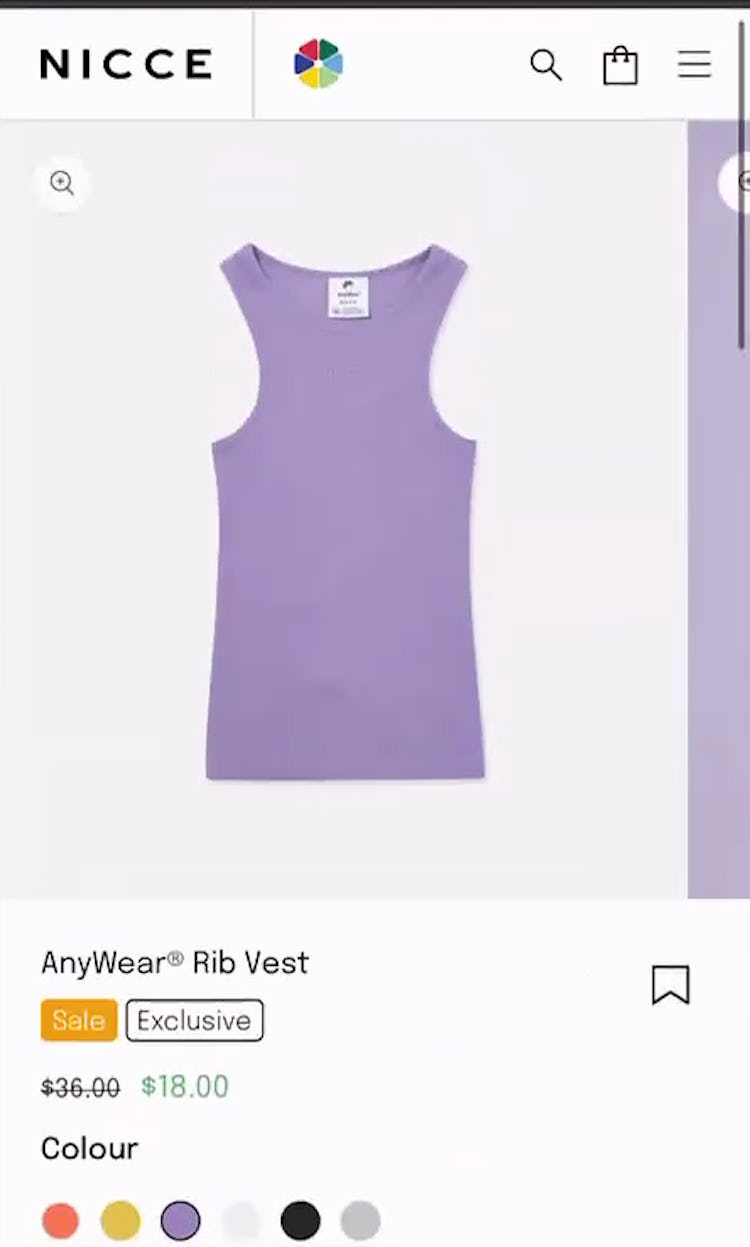Open the search magnifier

[546, 65]
